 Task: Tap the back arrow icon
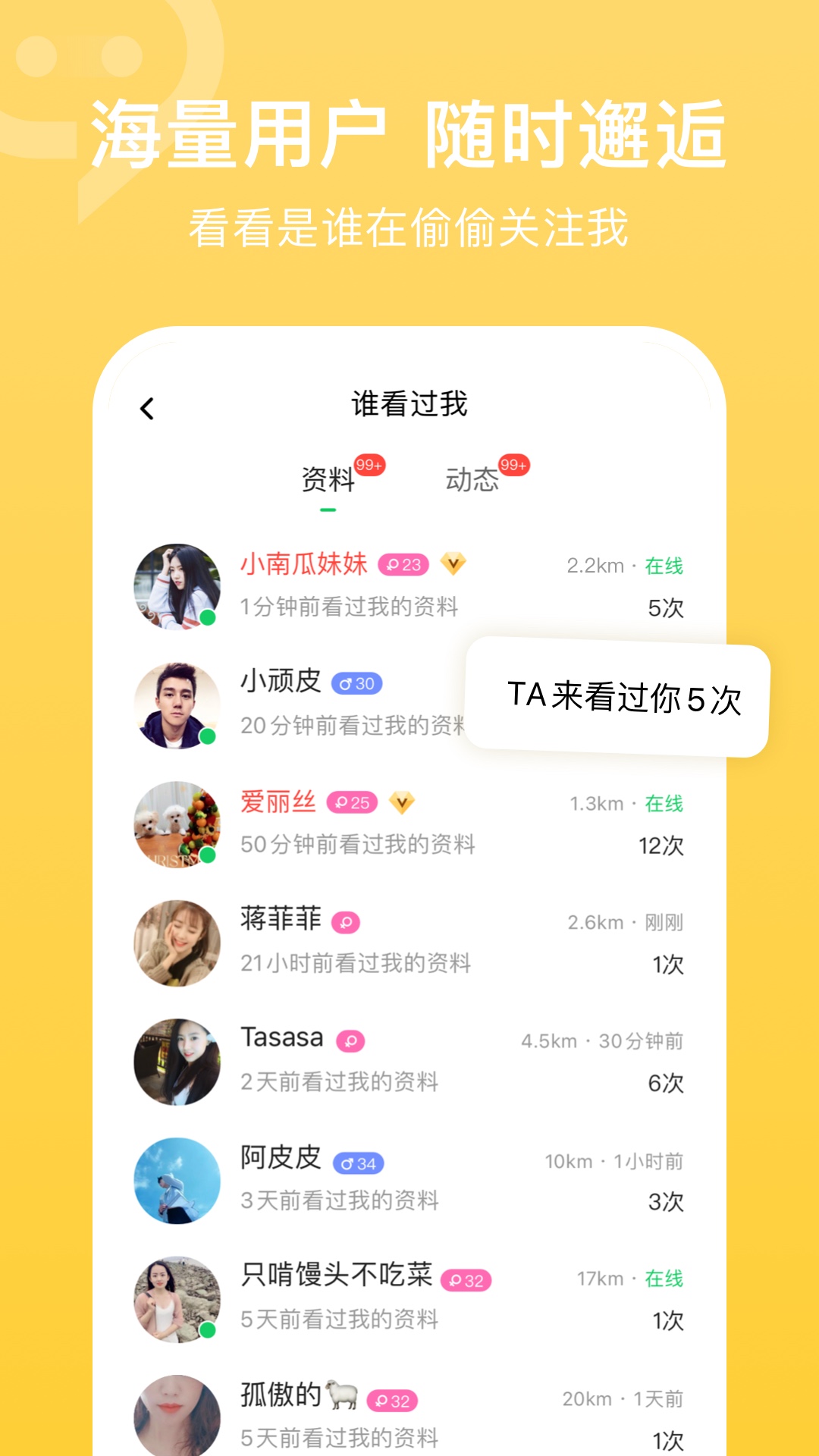tap(146, 407)
